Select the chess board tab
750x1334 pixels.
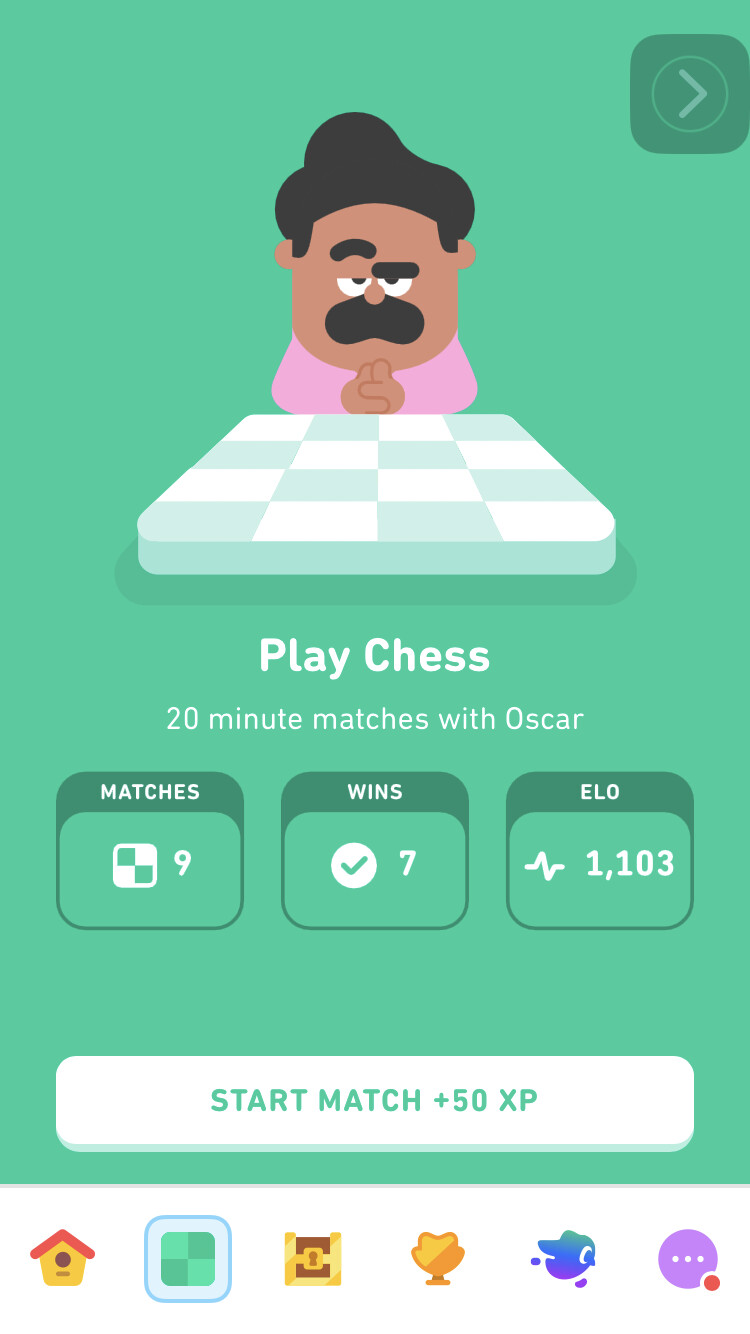188,1258
